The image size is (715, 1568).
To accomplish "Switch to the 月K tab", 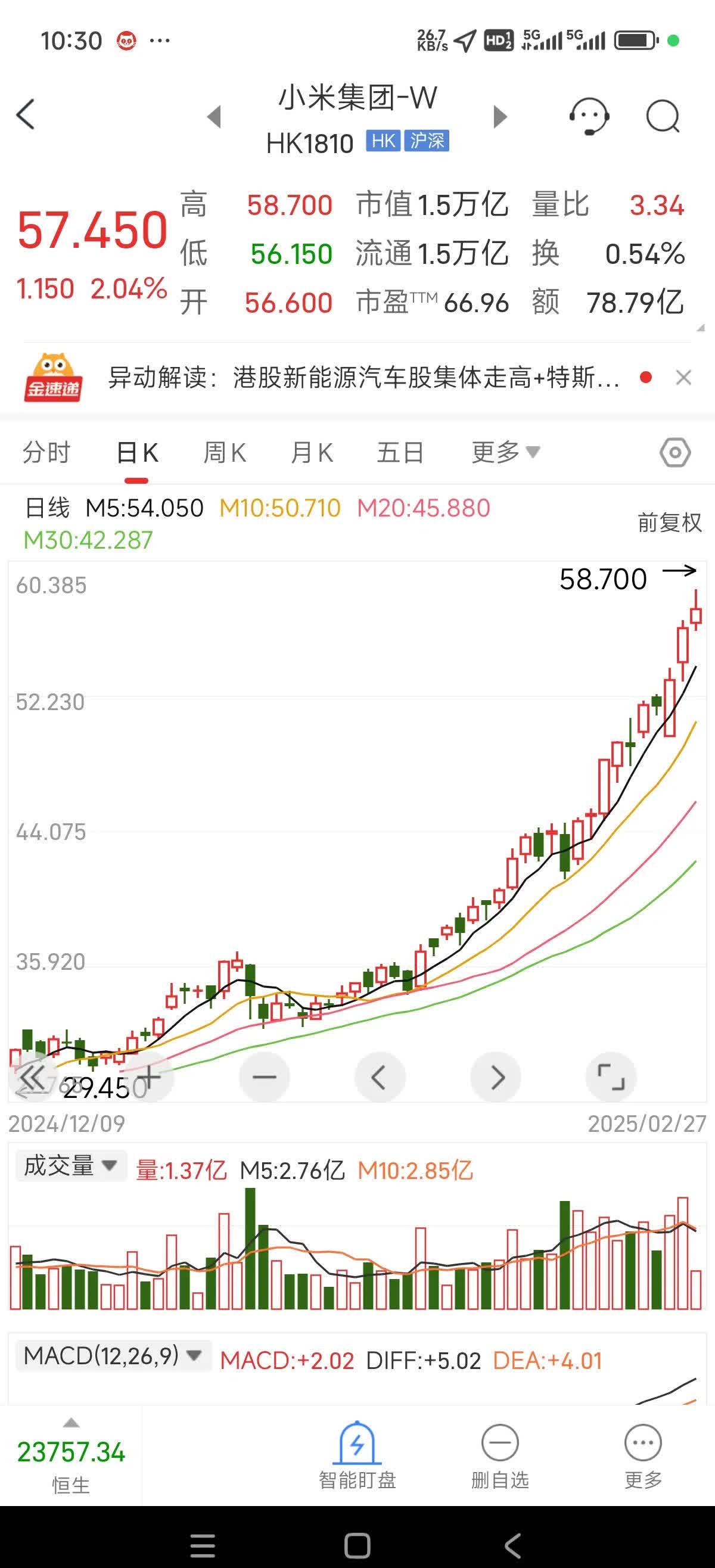I will click(311, 452).
